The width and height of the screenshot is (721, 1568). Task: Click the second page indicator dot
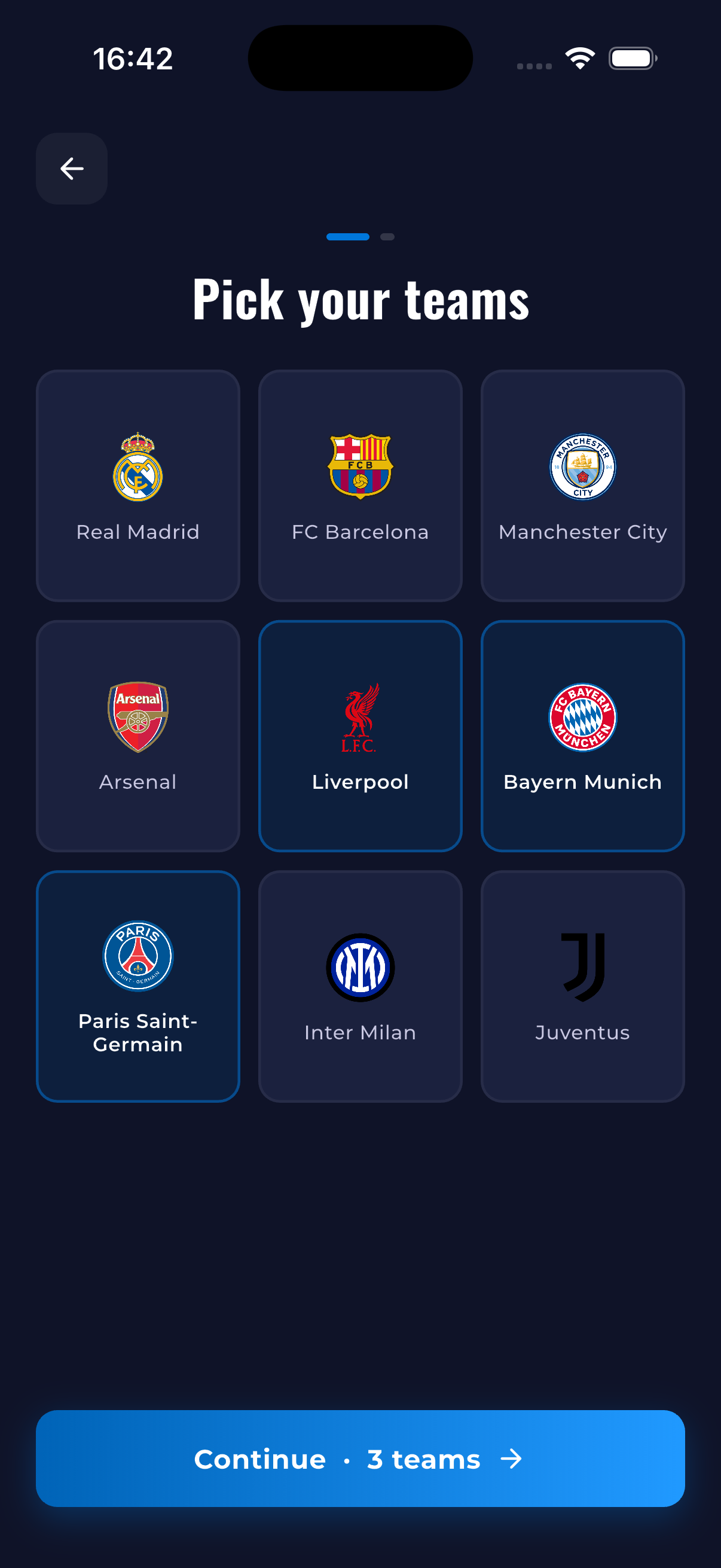click(x=387, y=237)
